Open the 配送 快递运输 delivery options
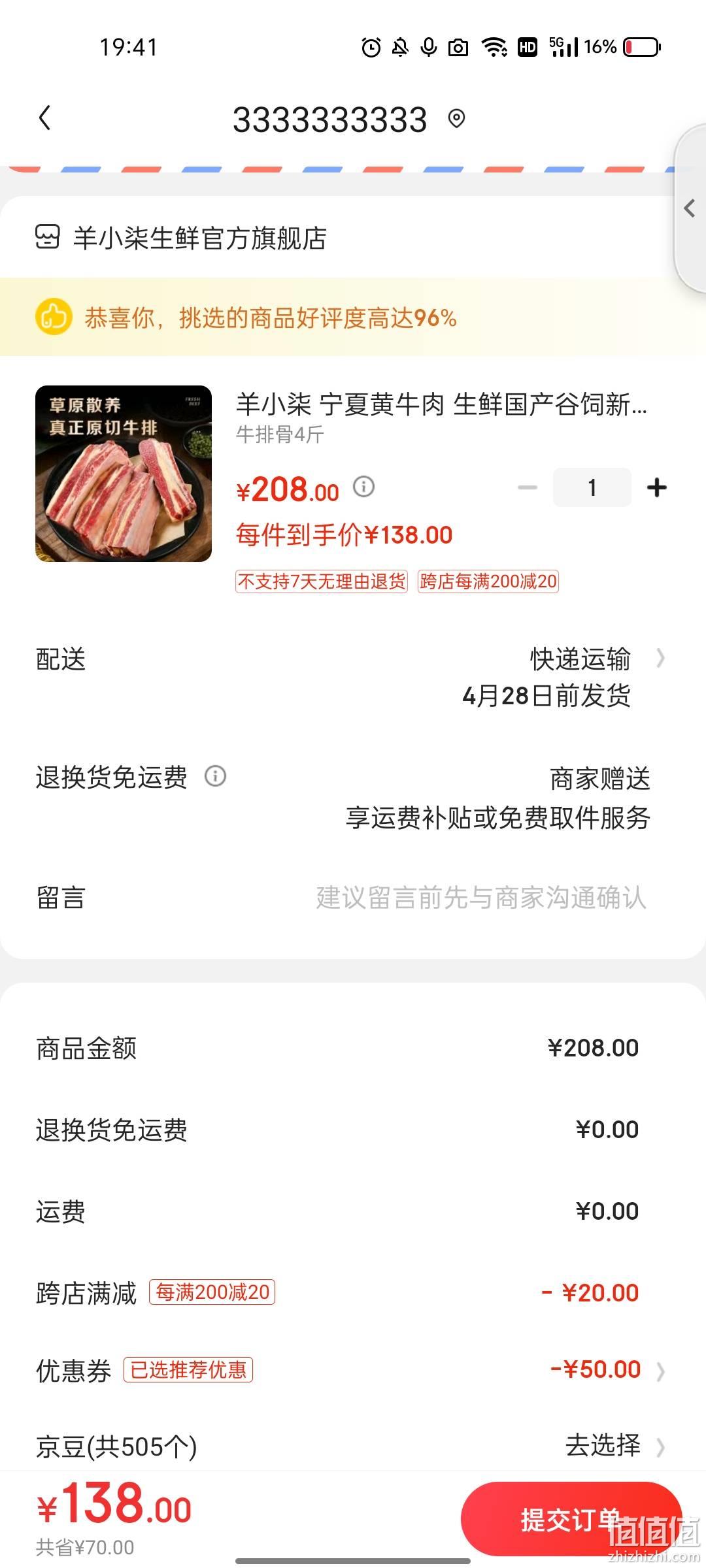Viewport: 706px width, 1568px height. point(353,677)
